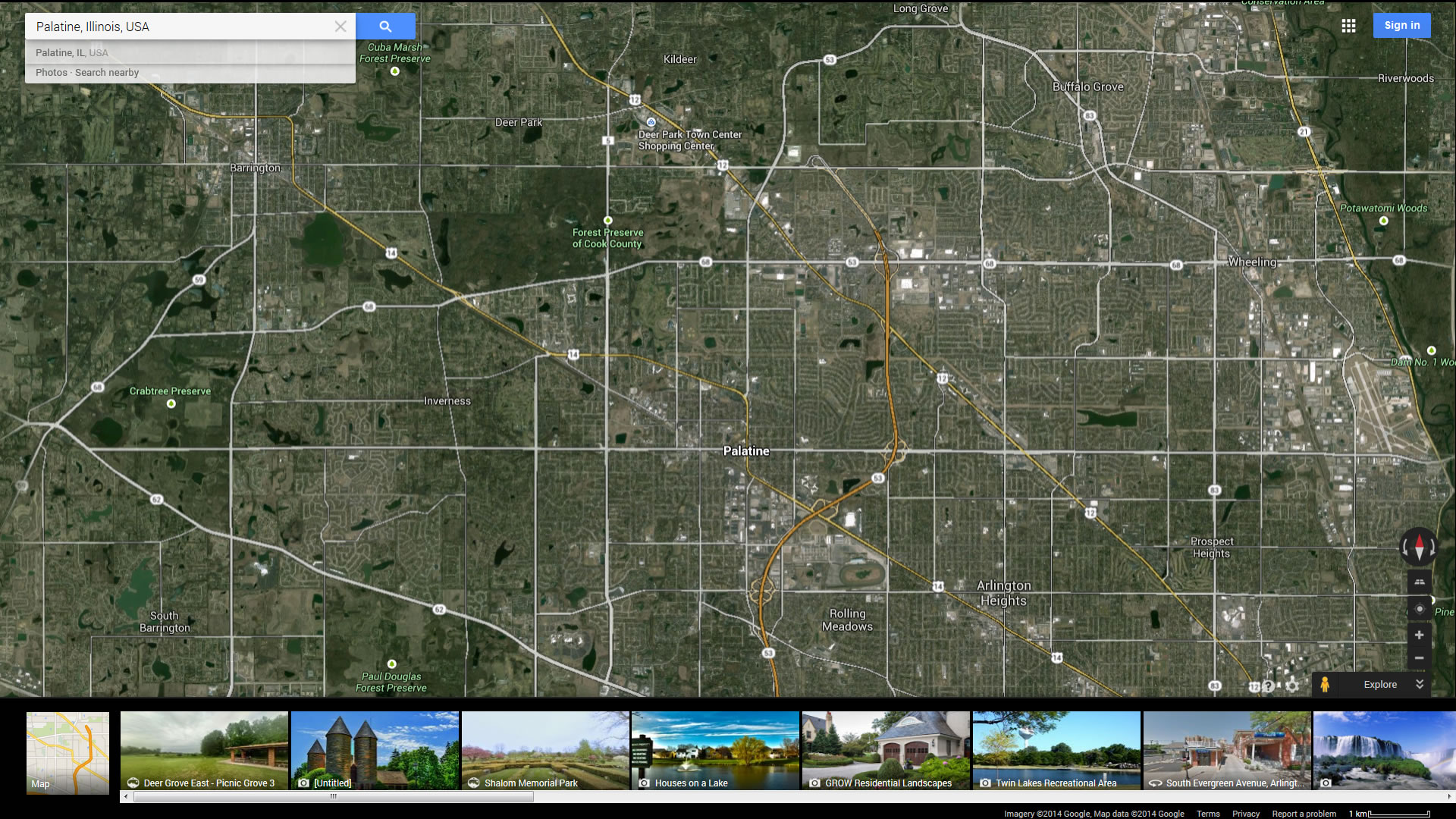Tap the blue search magnifier button
Screen dimensions: 1456x819
point(385,27)
